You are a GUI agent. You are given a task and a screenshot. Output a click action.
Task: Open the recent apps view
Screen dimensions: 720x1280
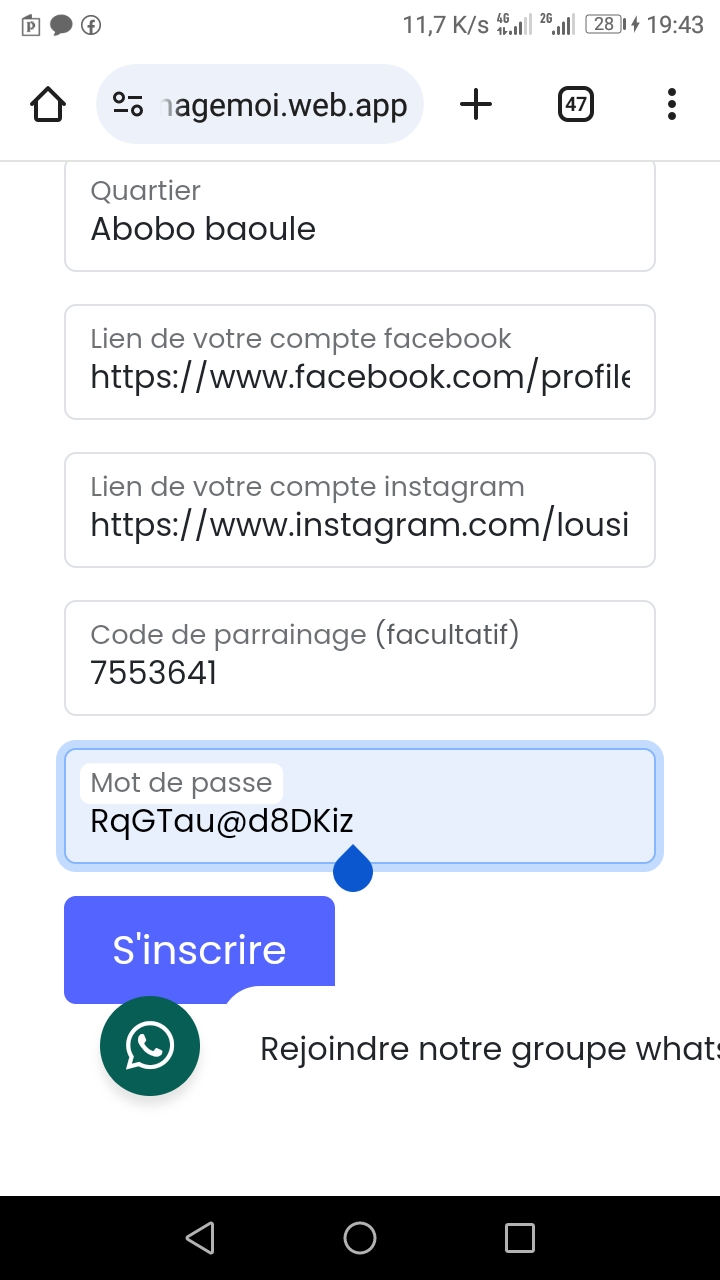[x=520, y=1238]
